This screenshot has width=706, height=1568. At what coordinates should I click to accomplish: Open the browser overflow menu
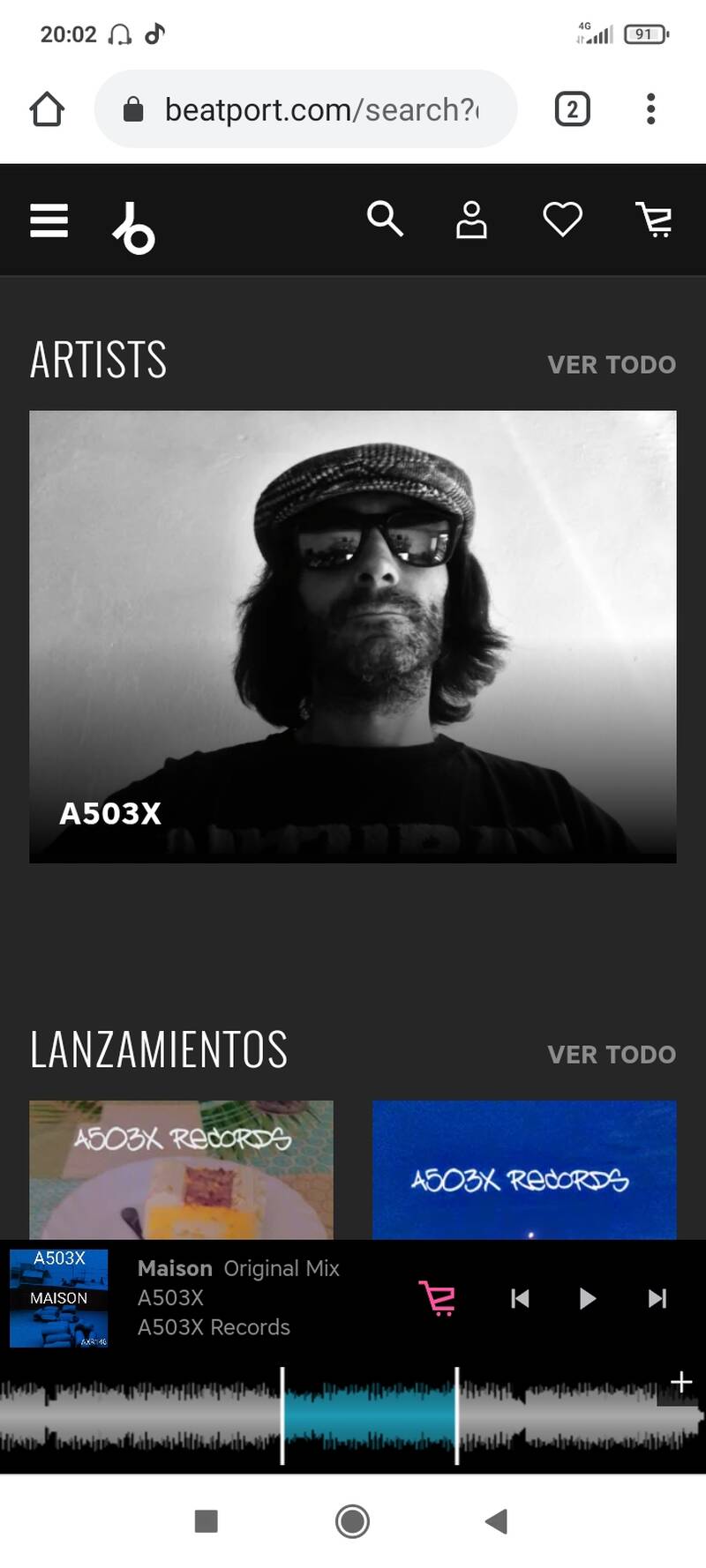click(x=650, y=109)
